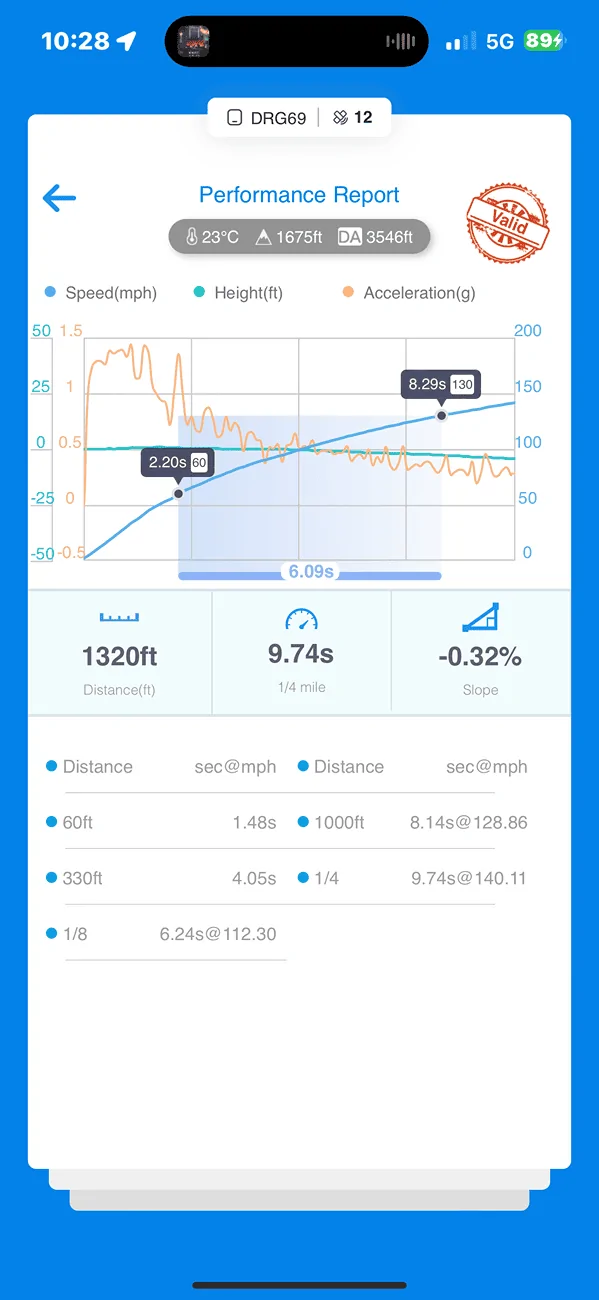The width and height of the screenshot is (599, 1300).
Task: Toggle the Acceleration(g) series in the legend
Action: (x=408, y=293)
